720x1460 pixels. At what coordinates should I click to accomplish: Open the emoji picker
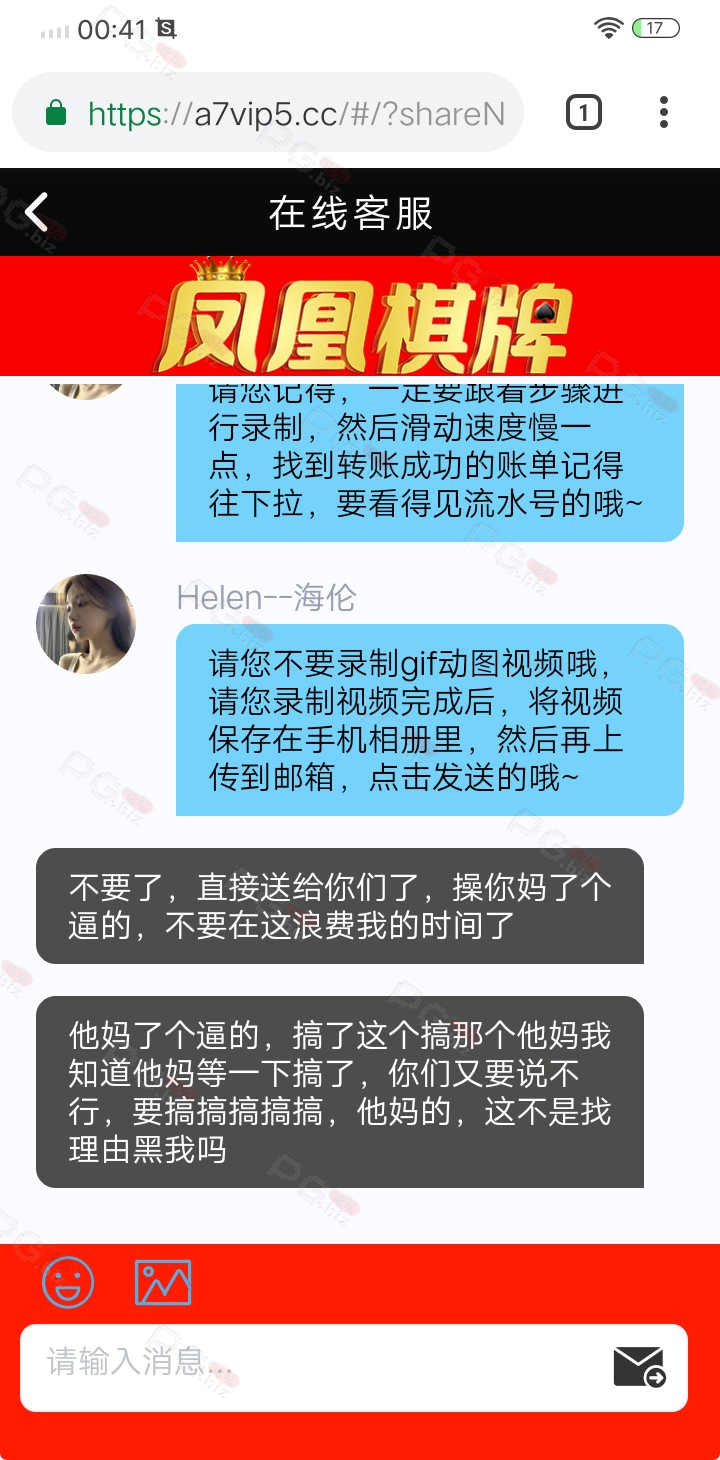tap(68, 1282)
